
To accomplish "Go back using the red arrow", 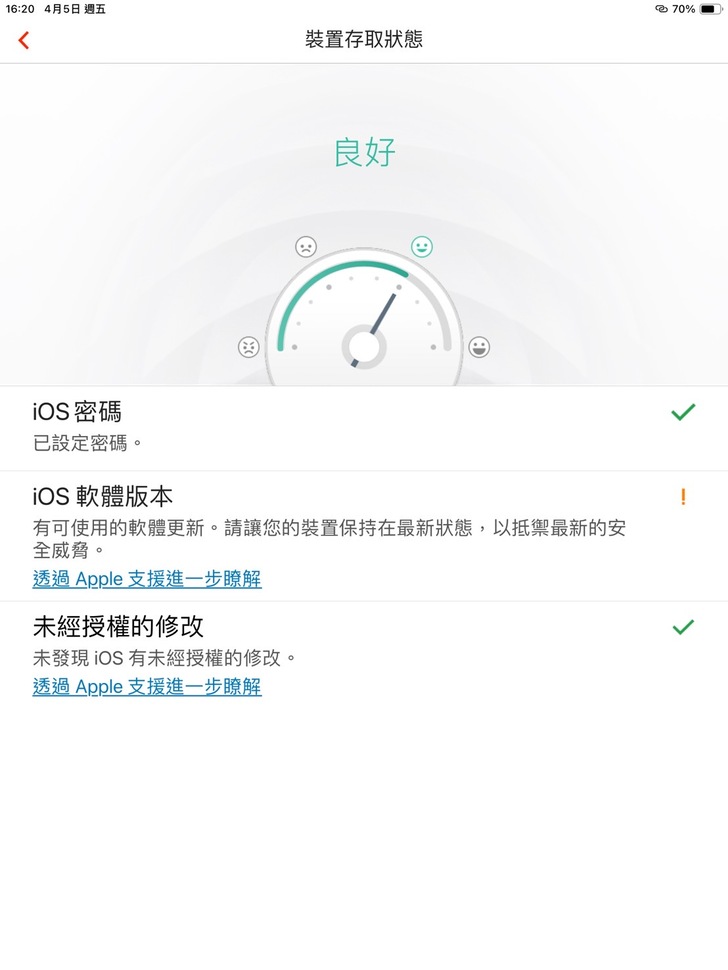I will click(x=24, y=40).
